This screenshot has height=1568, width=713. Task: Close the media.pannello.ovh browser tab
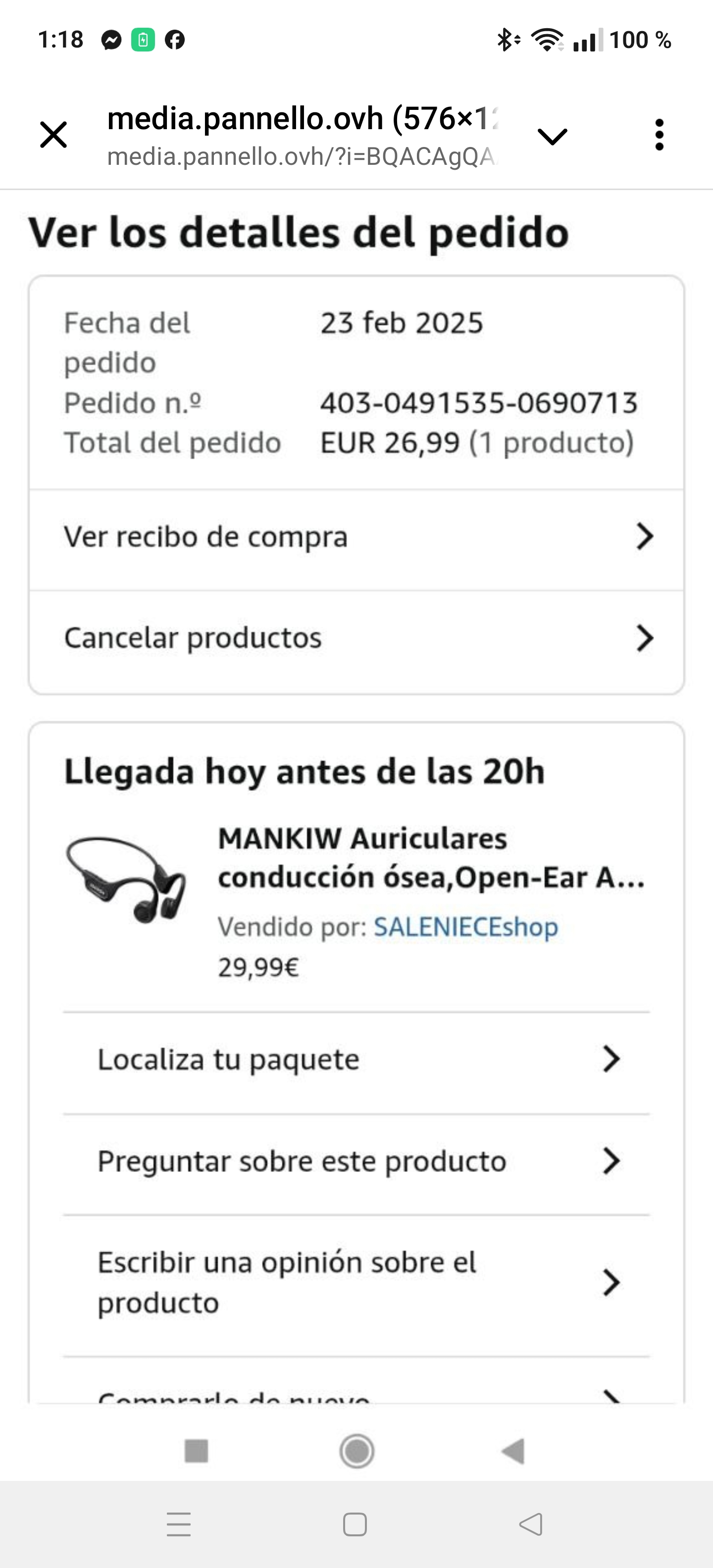pos(53,135)
